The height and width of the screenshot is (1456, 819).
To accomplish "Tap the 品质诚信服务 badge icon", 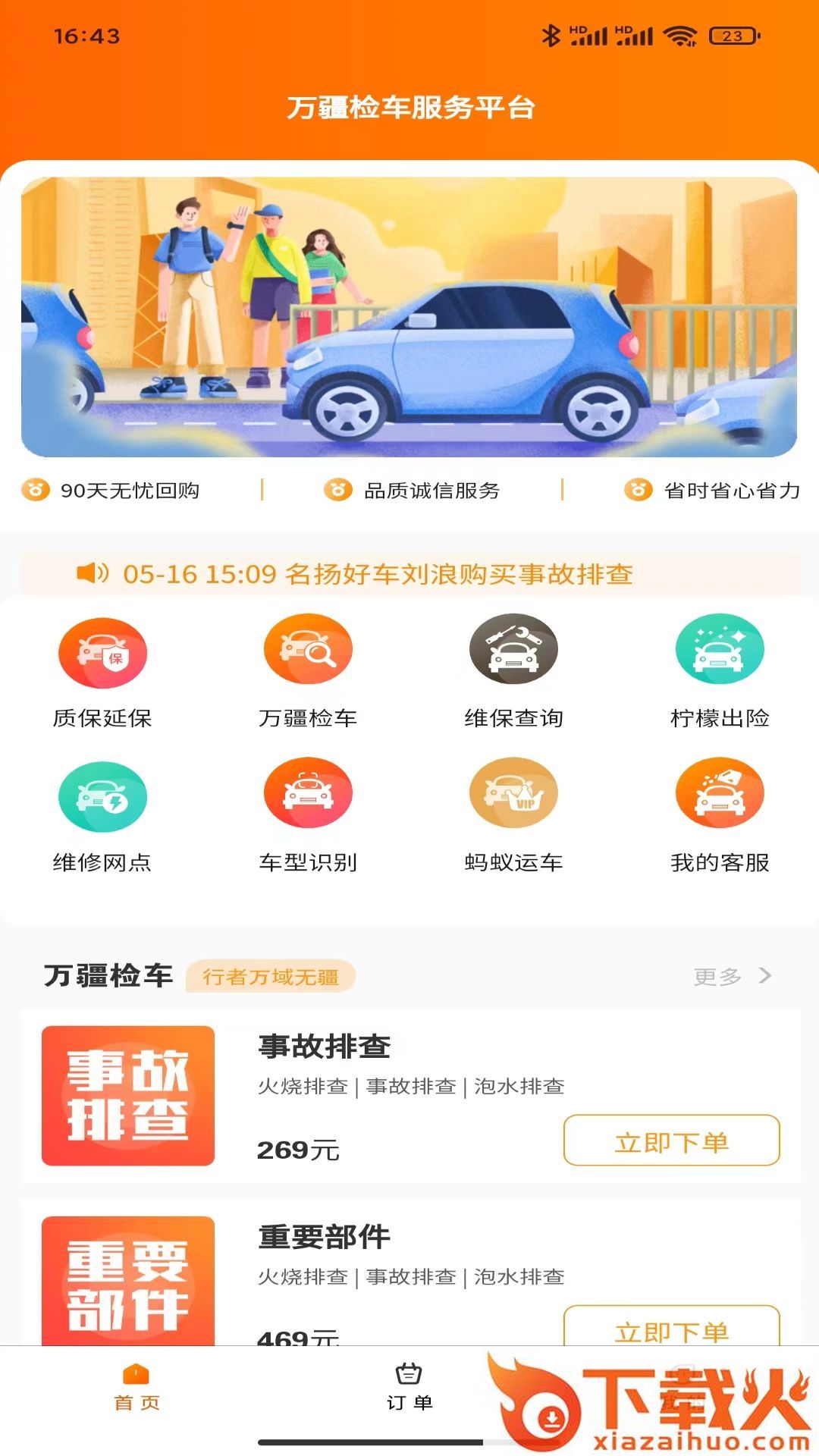I will coord(336,491).
